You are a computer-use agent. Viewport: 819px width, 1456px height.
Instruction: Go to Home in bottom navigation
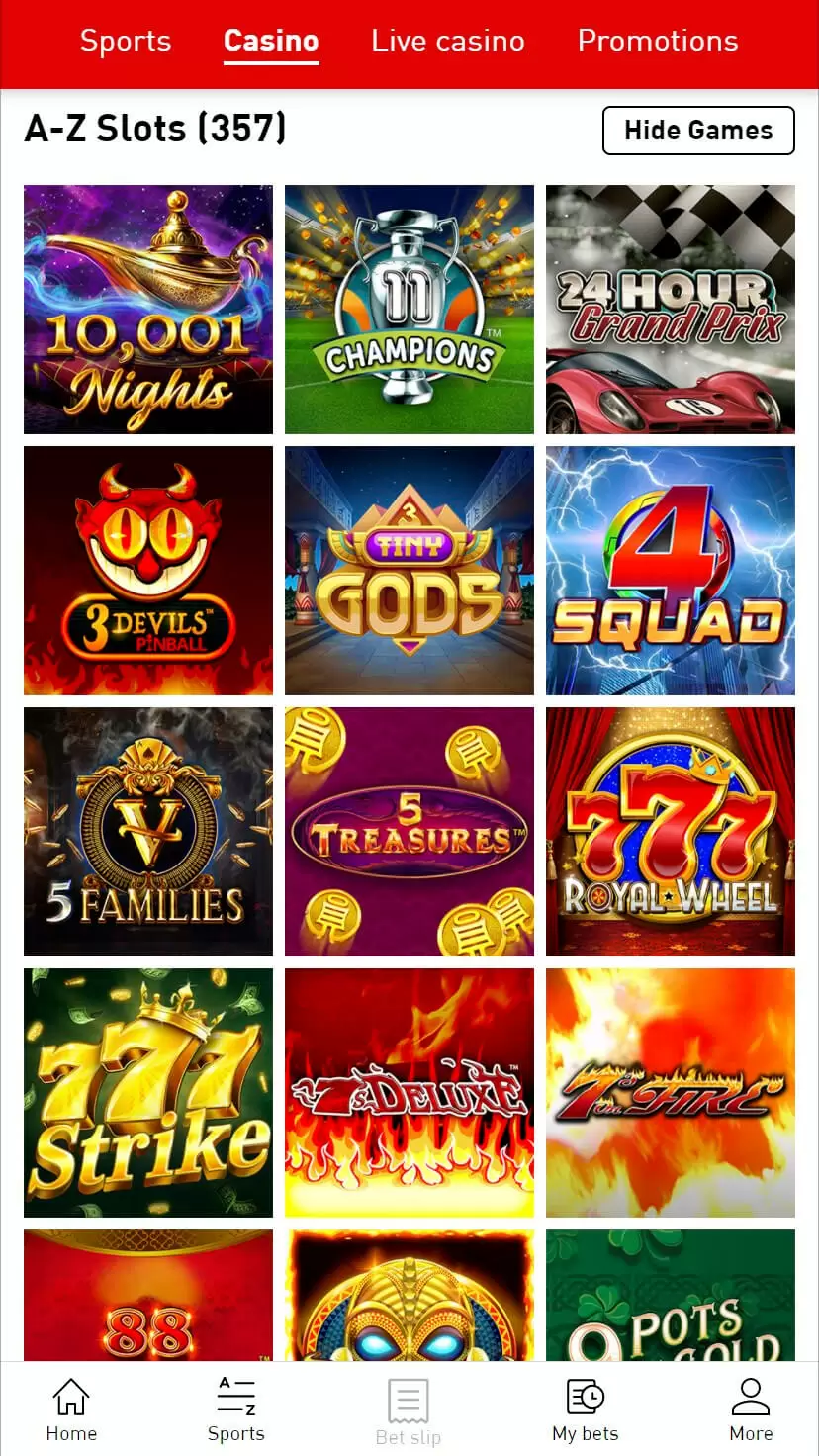[x=71, y=1410]
